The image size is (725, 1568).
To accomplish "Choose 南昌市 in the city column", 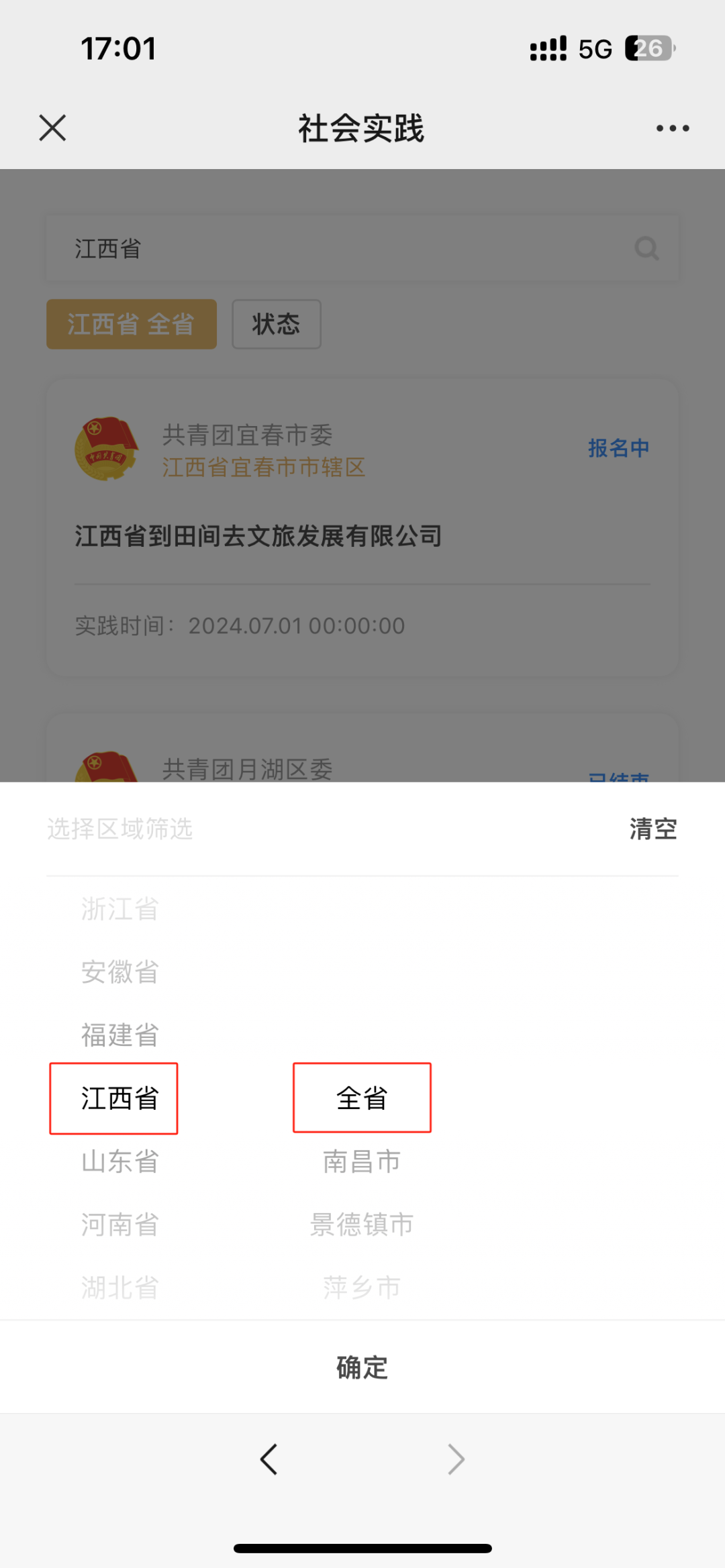I will (x=362, y=1161).
